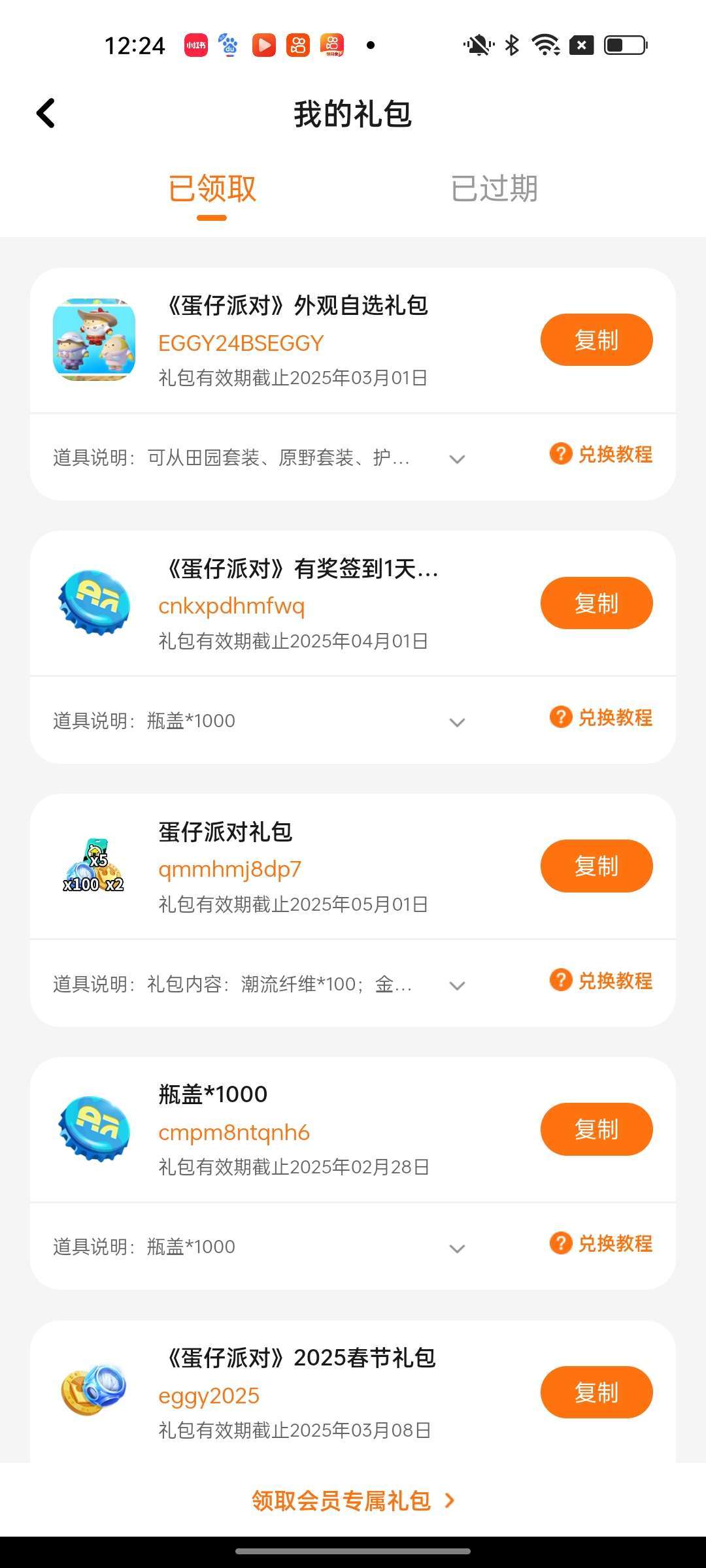Switch to the 已过期 tab
The width and height of the screenshot is (706, 1568).
494,189
